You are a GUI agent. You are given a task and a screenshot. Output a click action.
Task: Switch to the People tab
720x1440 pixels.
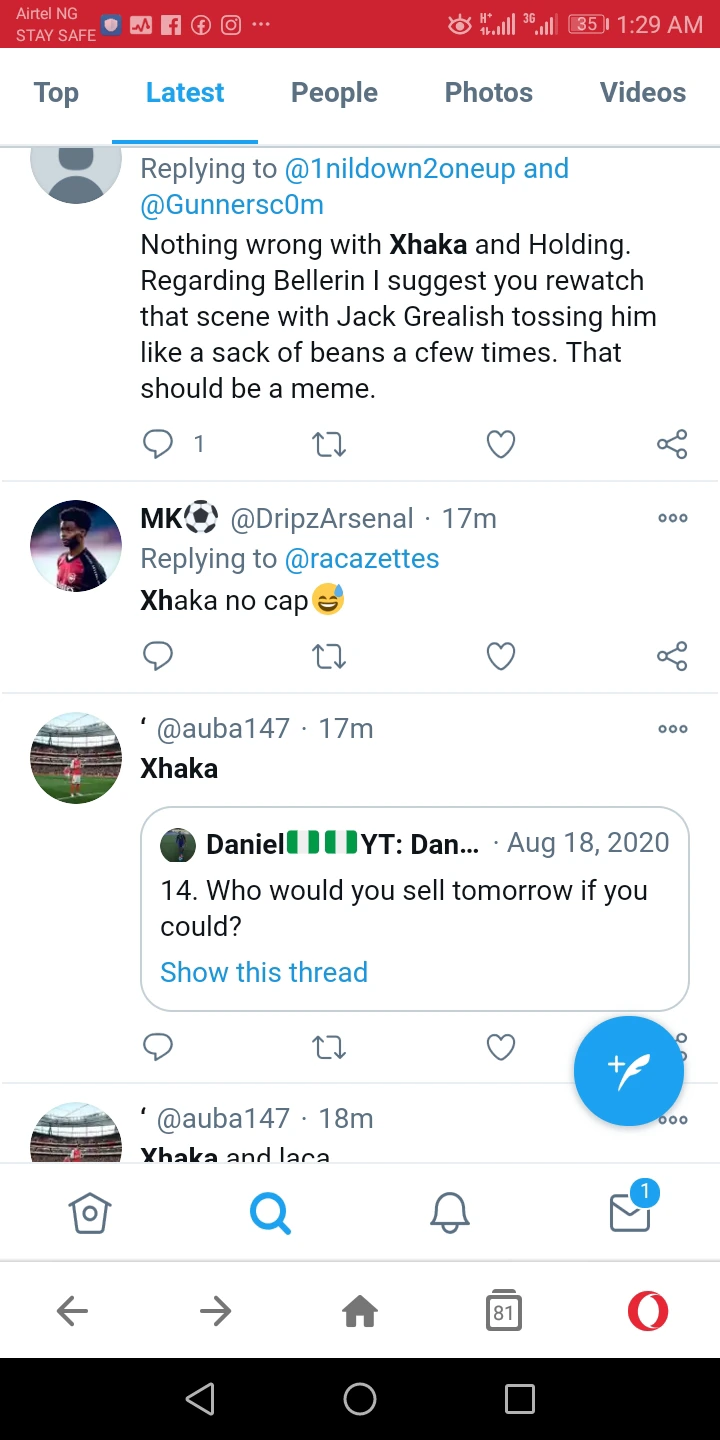pos(334,93)
